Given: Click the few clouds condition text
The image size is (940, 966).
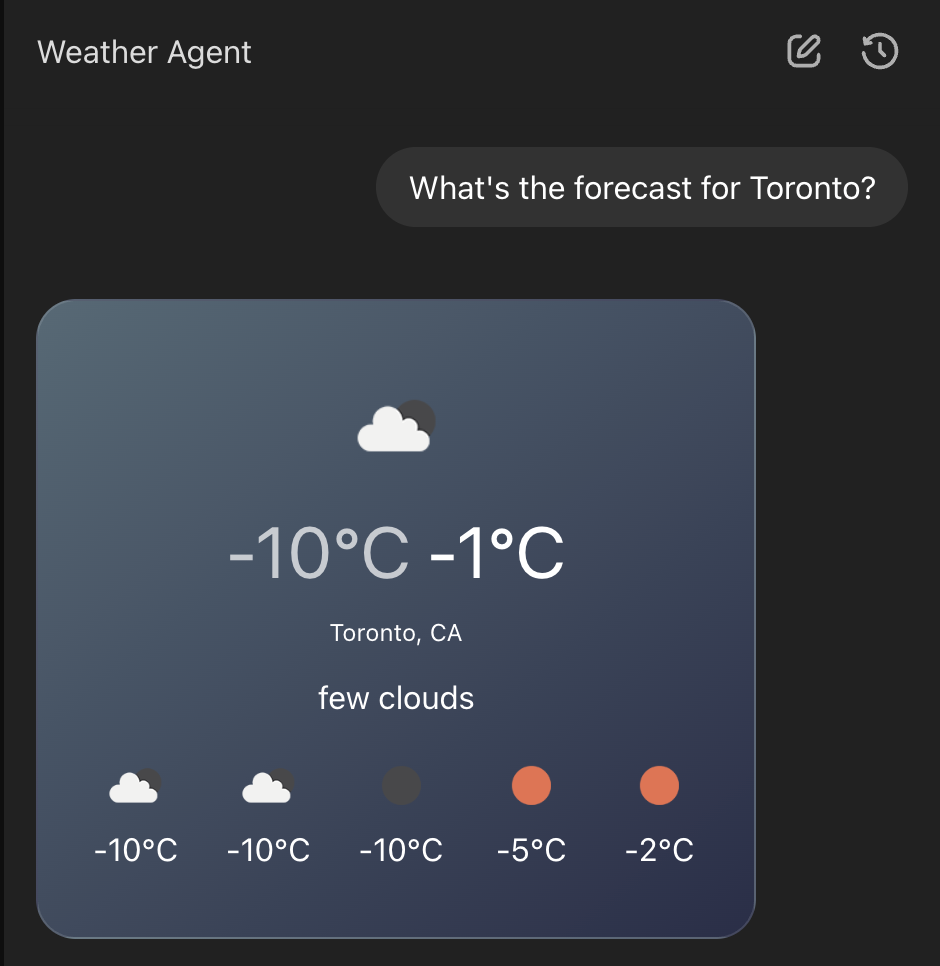Looking at the screenshot, I should click(396, 698).
